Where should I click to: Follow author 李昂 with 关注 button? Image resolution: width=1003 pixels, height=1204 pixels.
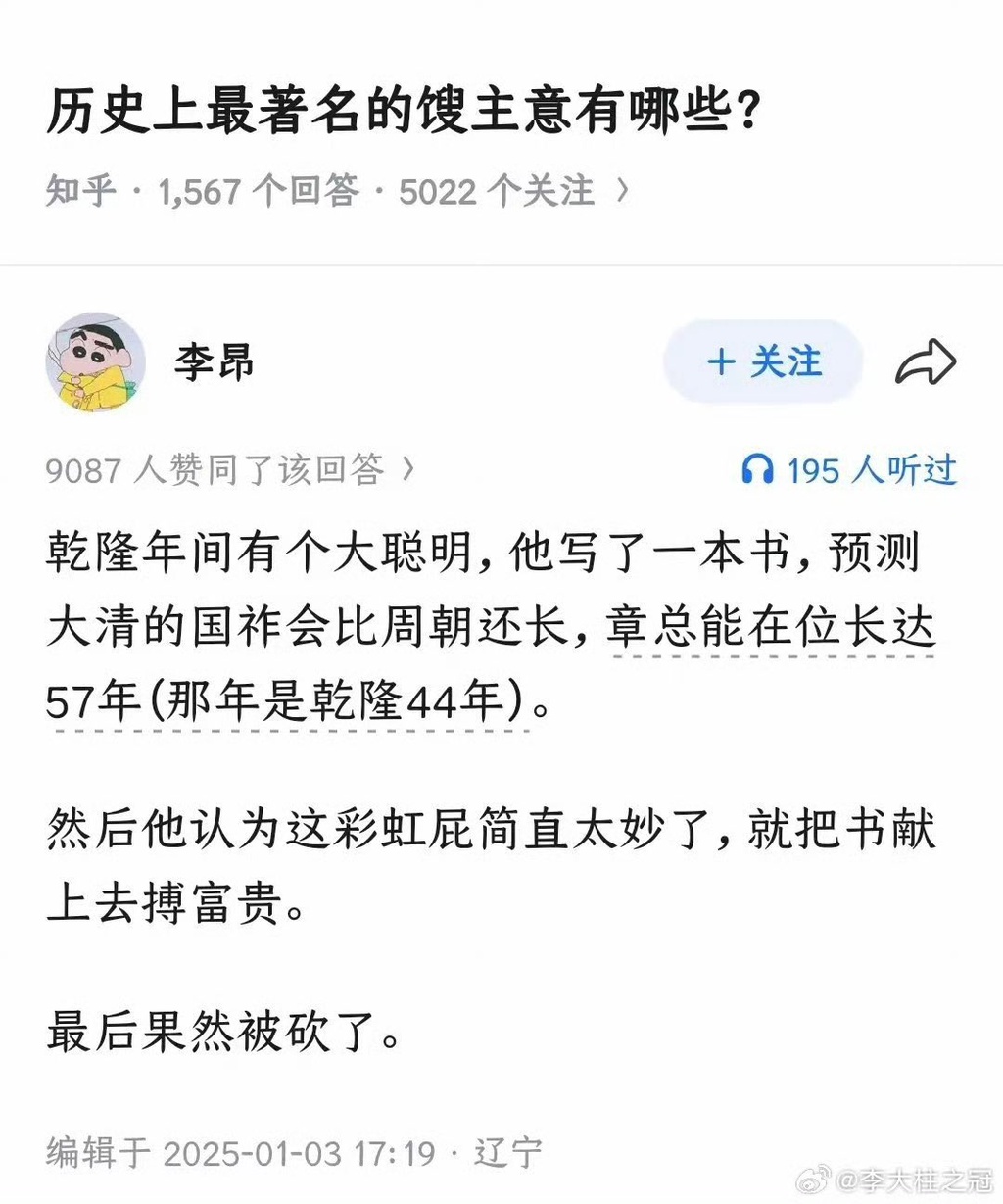point(763,361)
